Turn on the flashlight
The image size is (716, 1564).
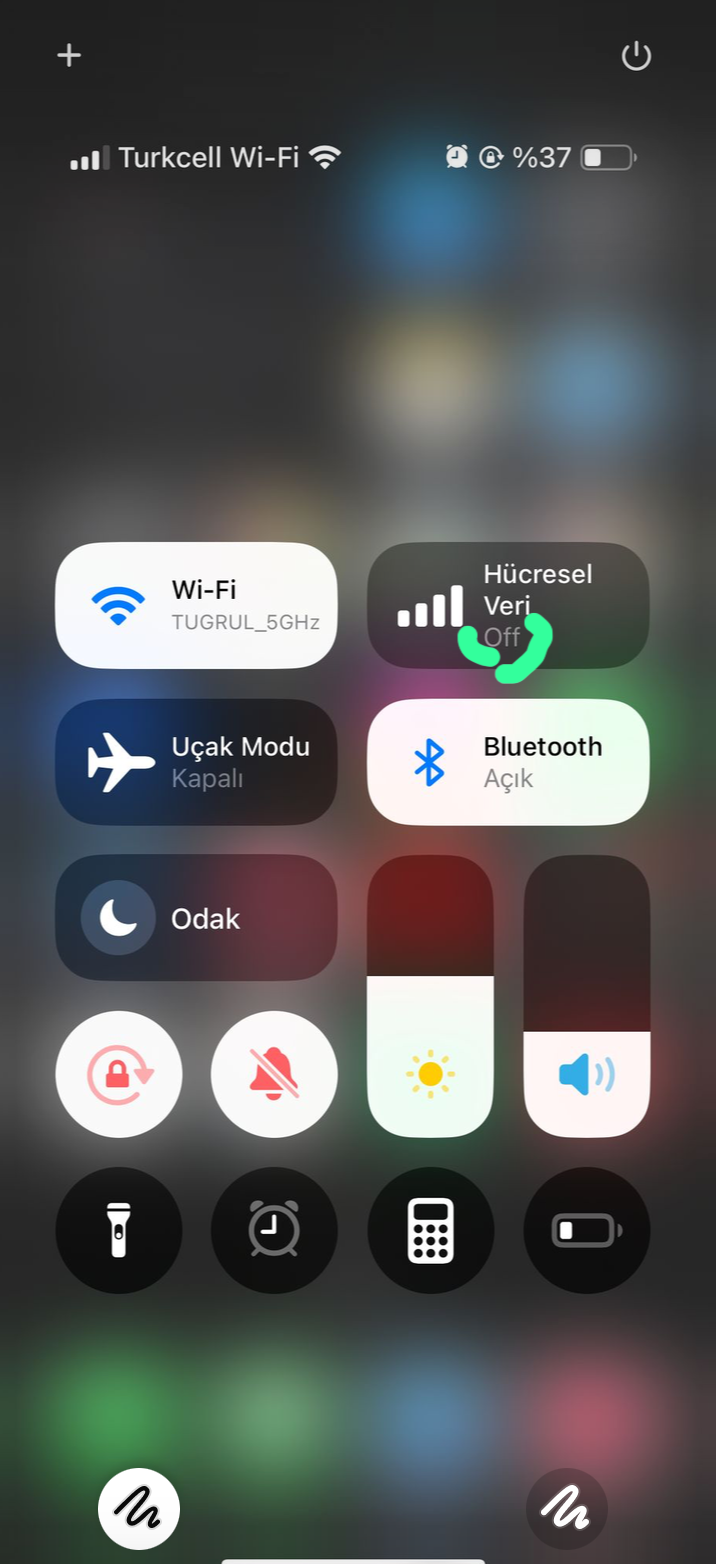click(119, 1230)
